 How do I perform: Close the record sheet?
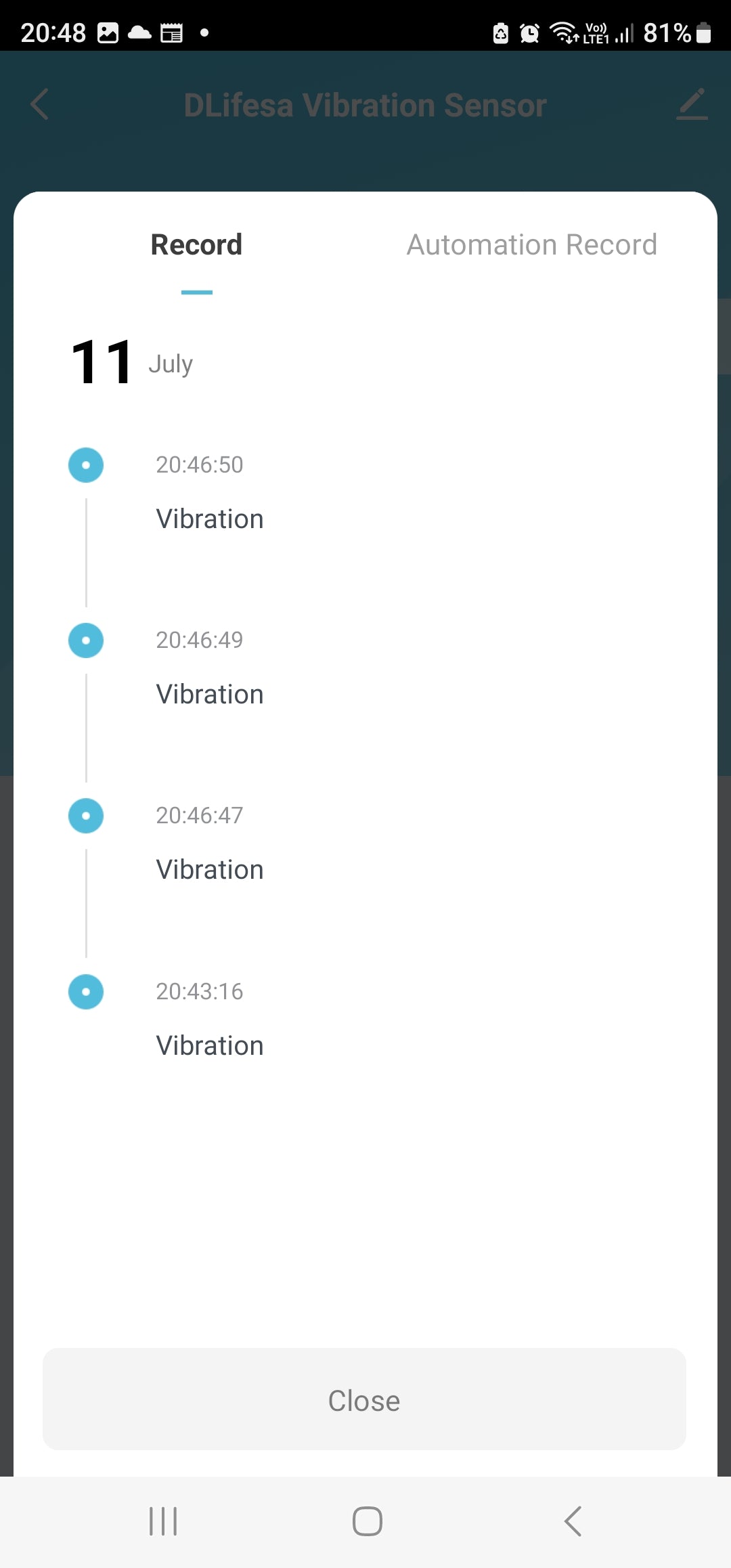pyautogui.click(x=364, y=1399)
